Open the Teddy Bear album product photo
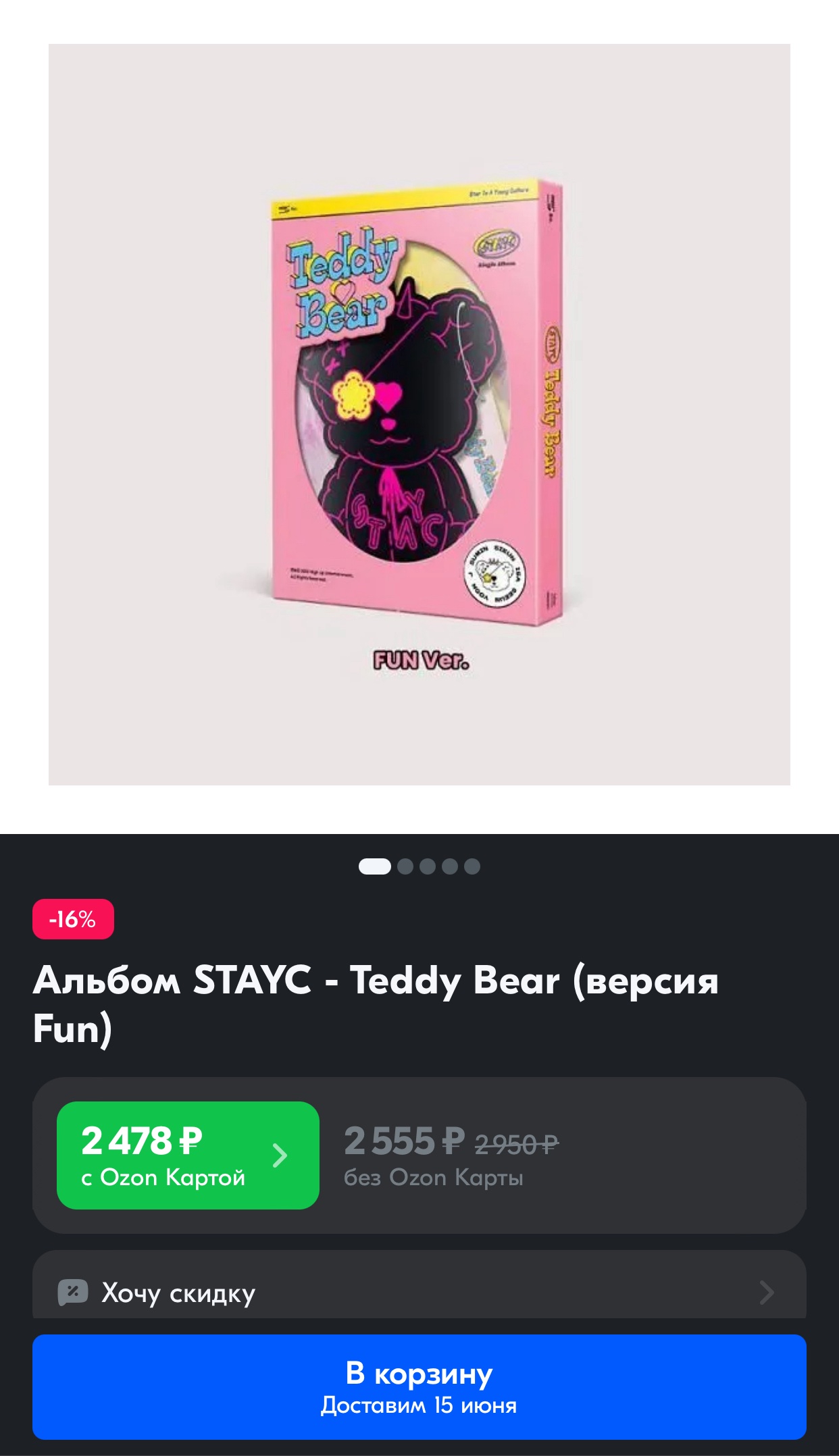 click(419, 414)
